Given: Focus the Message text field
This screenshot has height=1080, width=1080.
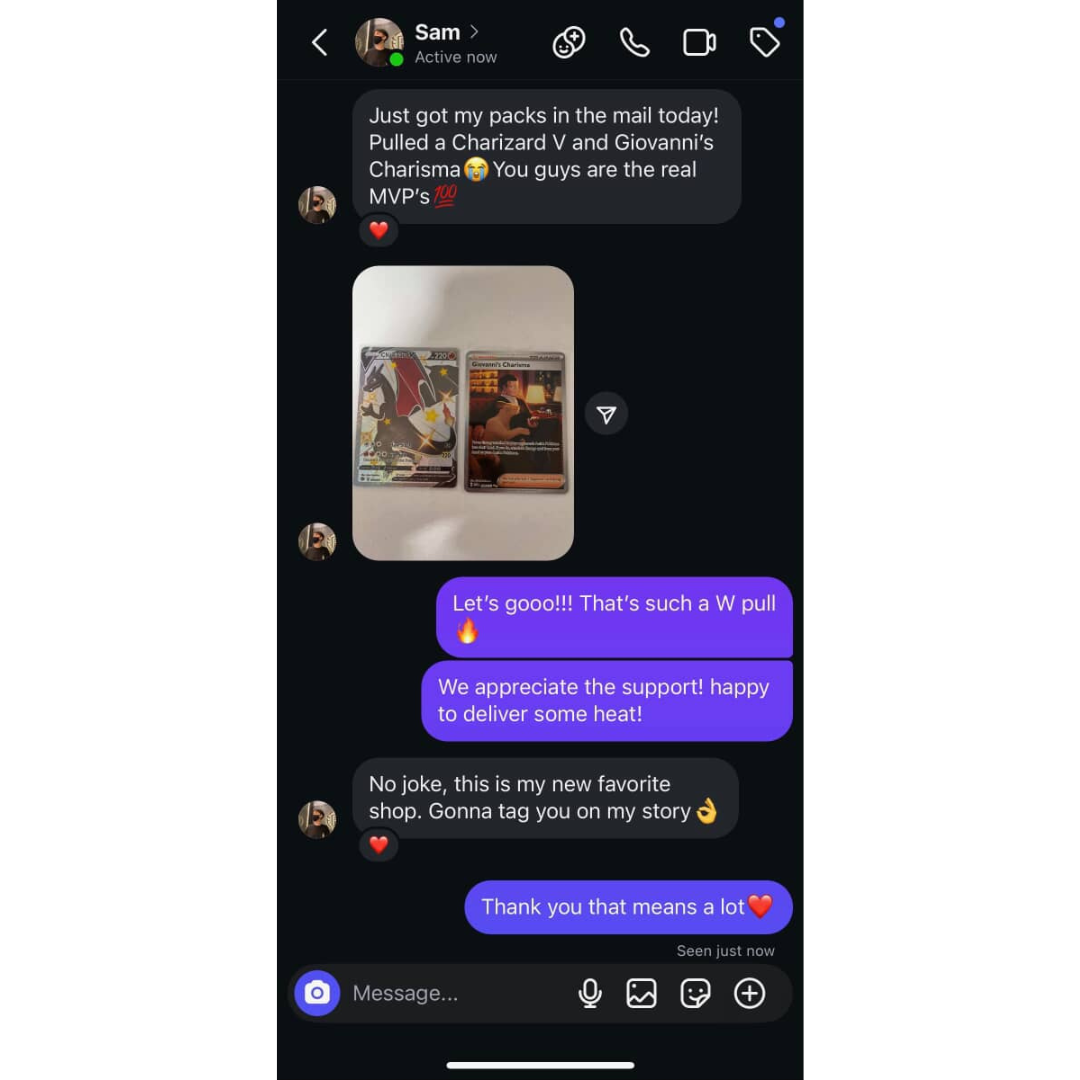Looking at the screenshot, I should (450, 993).
